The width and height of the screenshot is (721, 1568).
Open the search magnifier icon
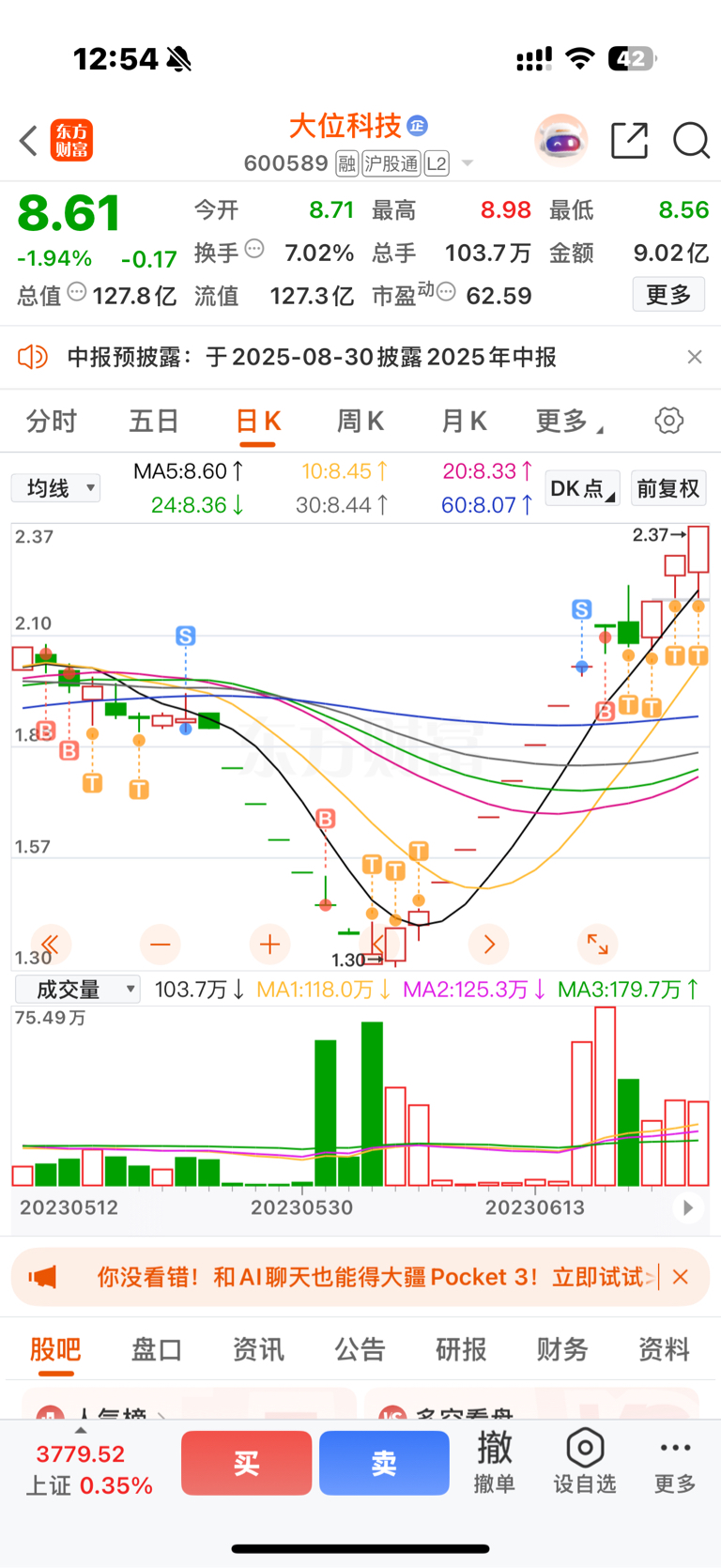pos(691,141)
